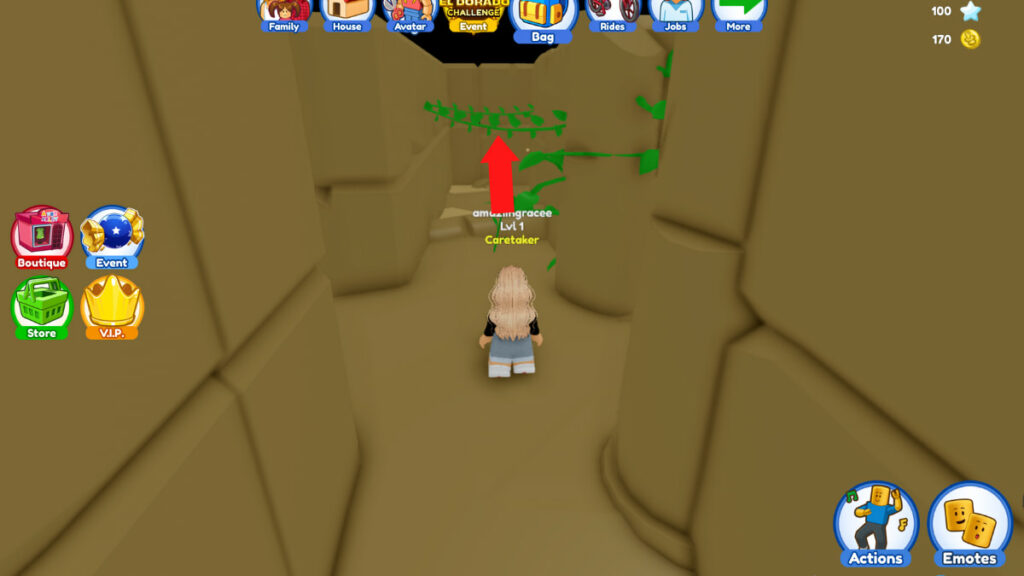This screenshot has height=576, width=1024.
Task: Open the El Dorado Challenge event
Action: tap(473, 14)
